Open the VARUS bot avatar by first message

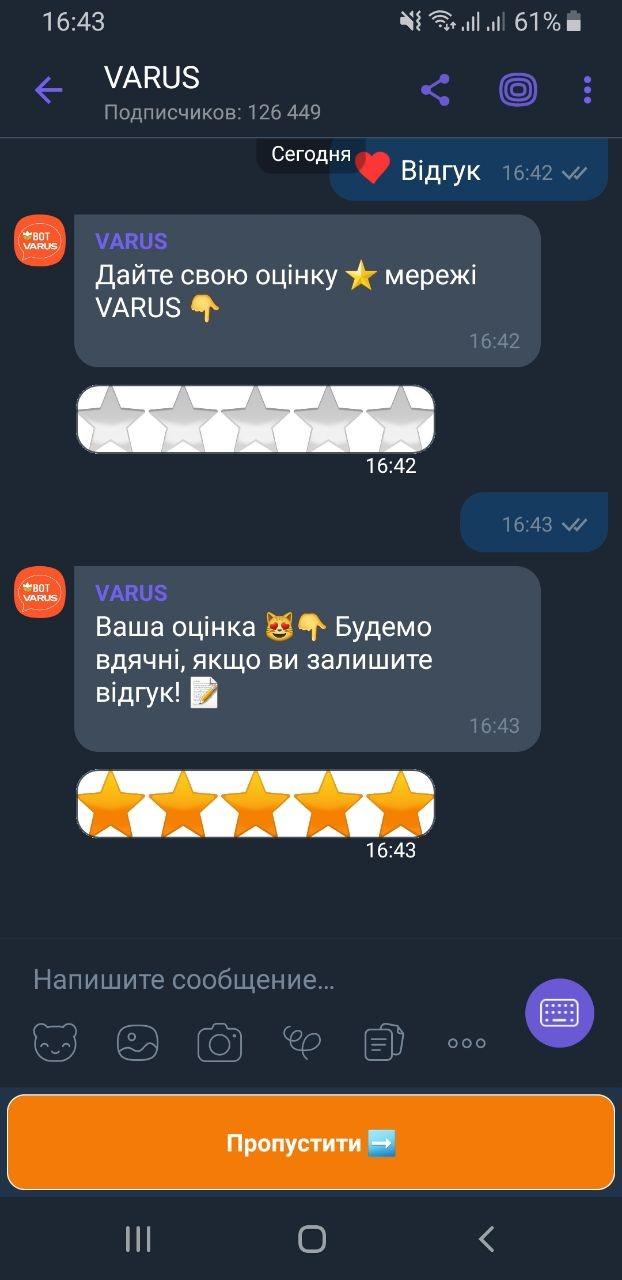pos(40,241)
